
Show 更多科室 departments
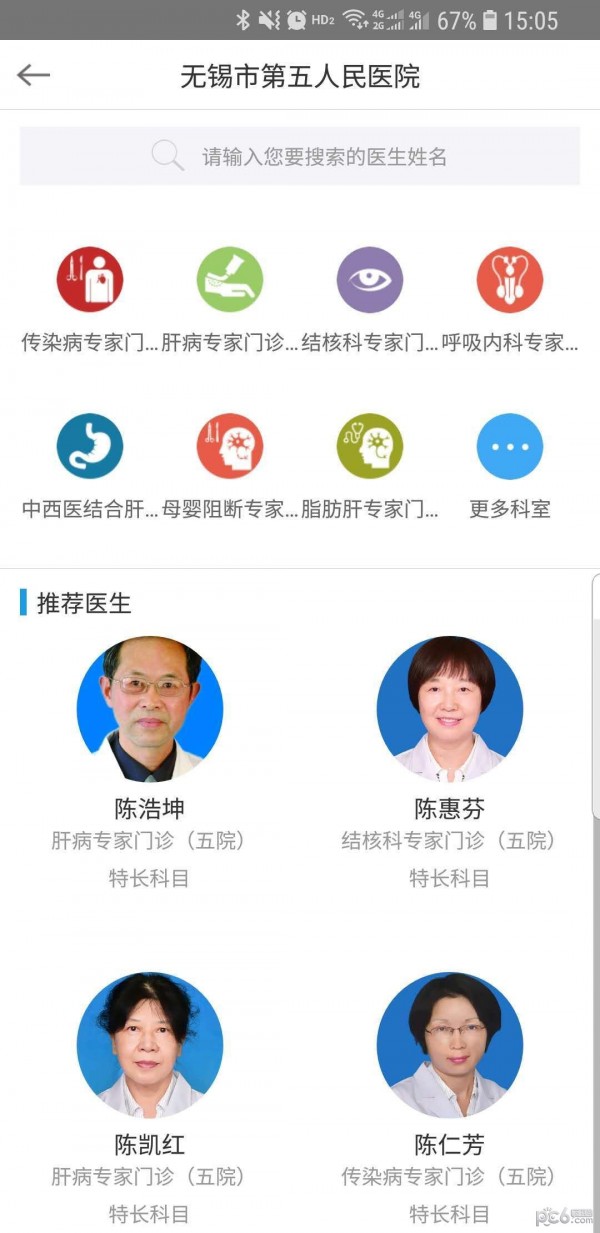510,447
